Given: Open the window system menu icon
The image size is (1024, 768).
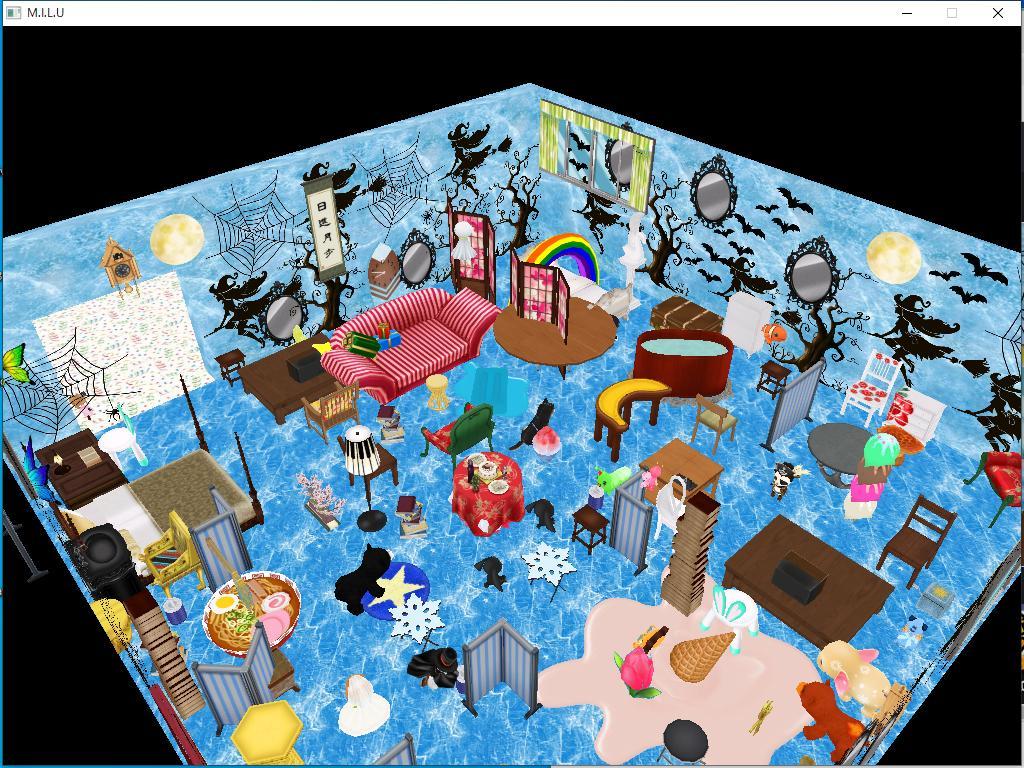Looking at the screenshot, I should coord(13,13).
